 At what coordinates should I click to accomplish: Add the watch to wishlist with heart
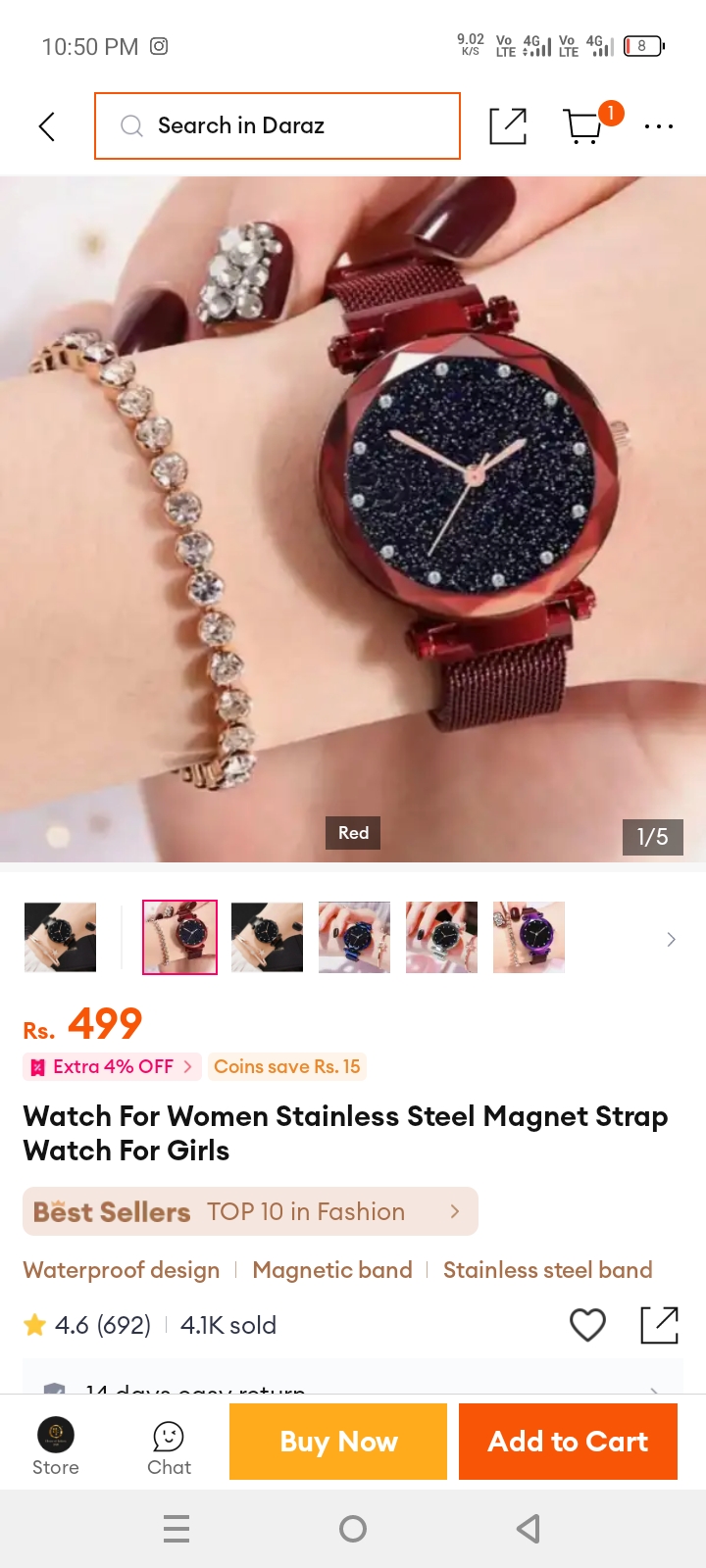click(x=587, y=1325)
